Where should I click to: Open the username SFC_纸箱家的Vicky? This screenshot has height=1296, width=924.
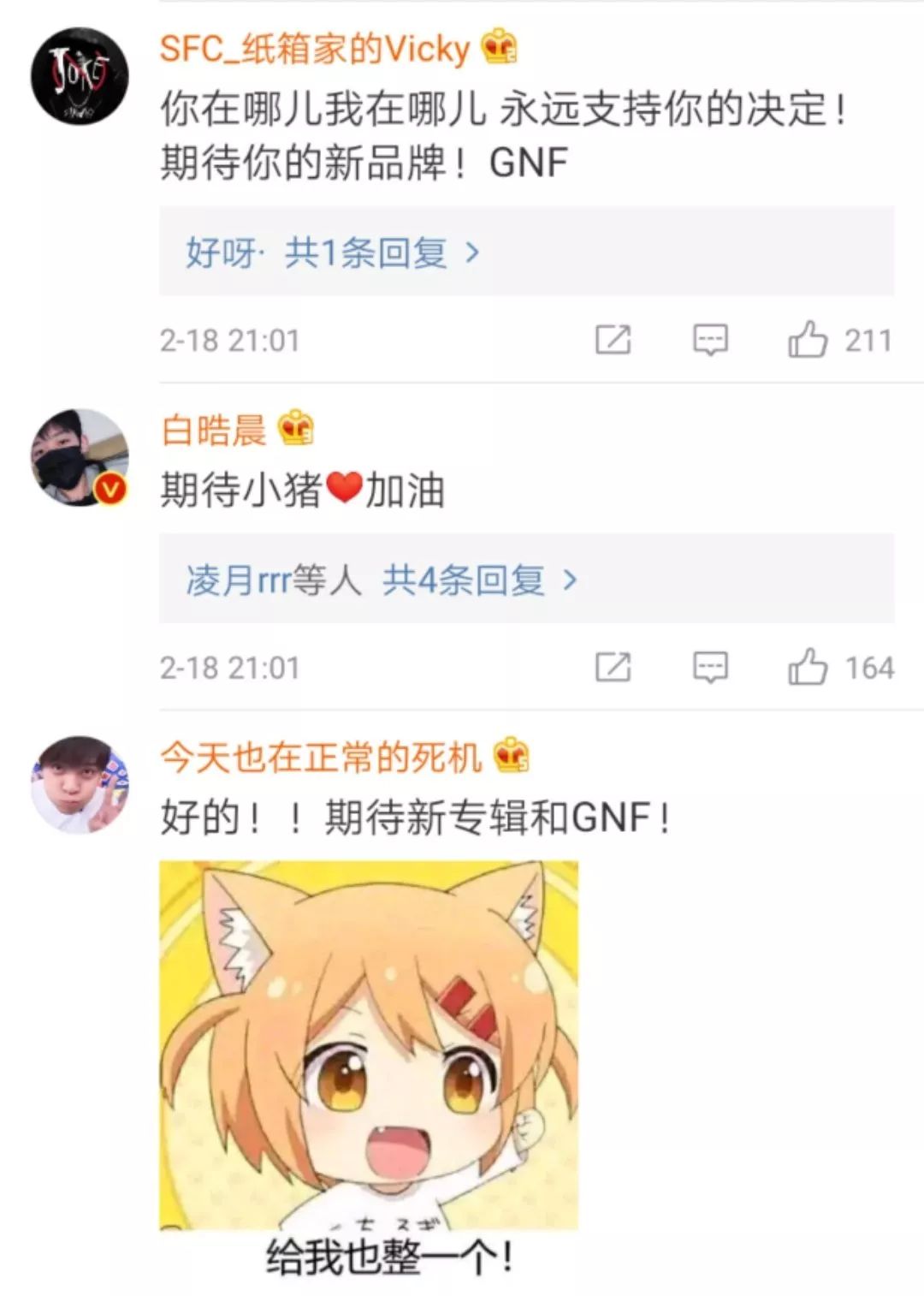coord(315,49)
